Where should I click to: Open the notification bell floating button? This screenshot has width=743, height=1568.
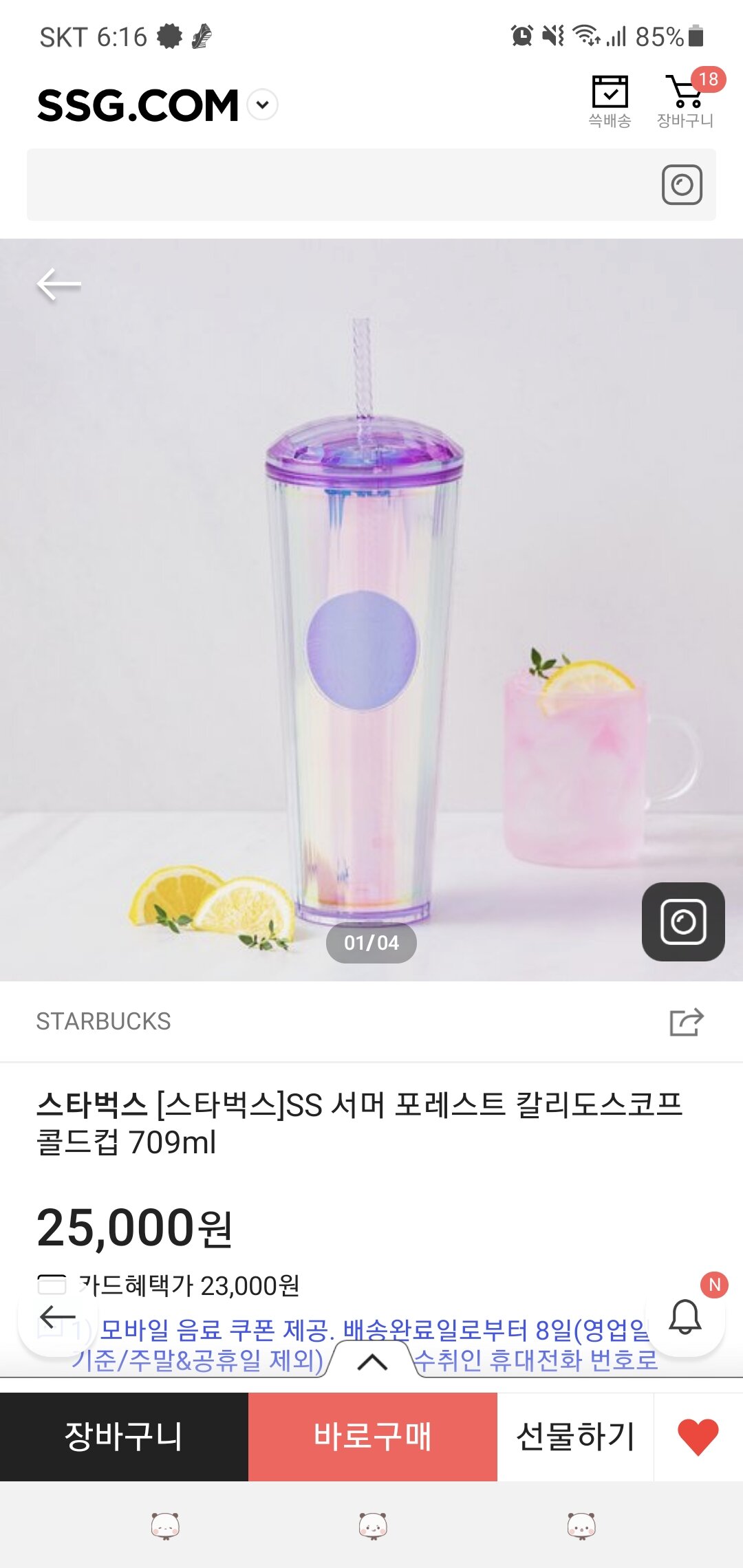click(685, 1316)
